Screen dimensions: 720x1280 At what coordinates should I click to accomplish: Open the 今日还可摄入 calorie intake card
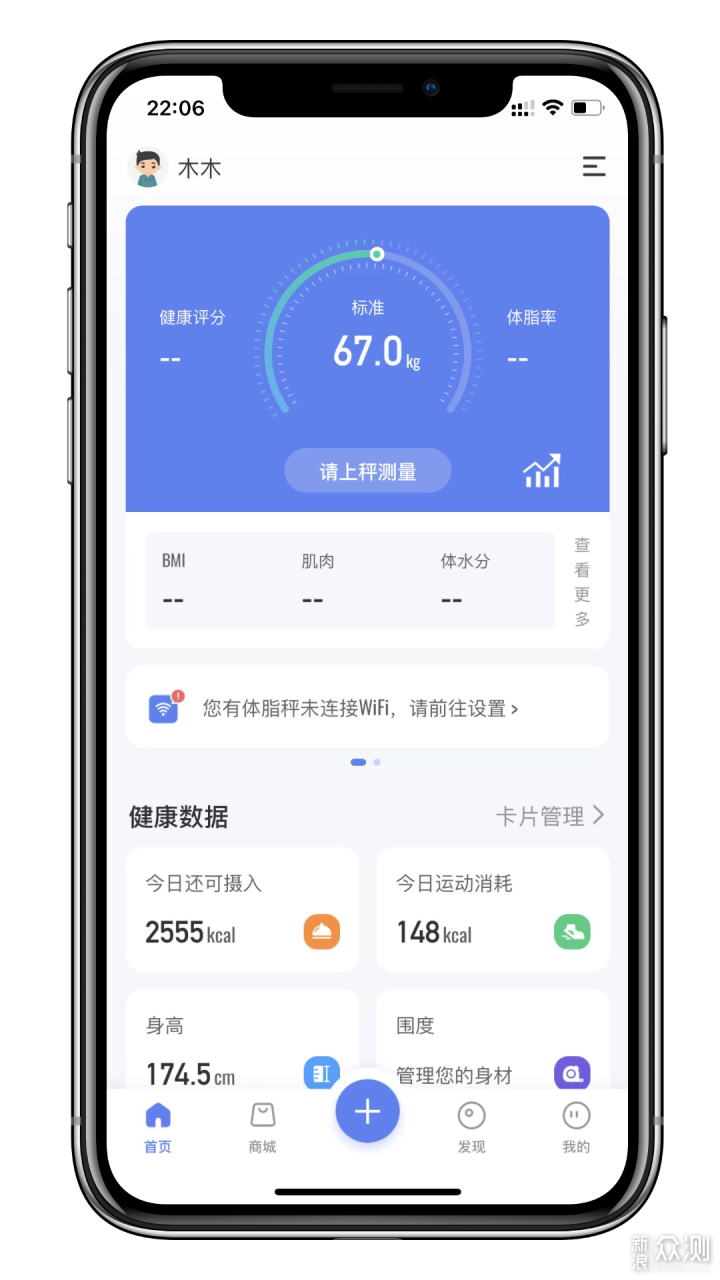(242, 909)
